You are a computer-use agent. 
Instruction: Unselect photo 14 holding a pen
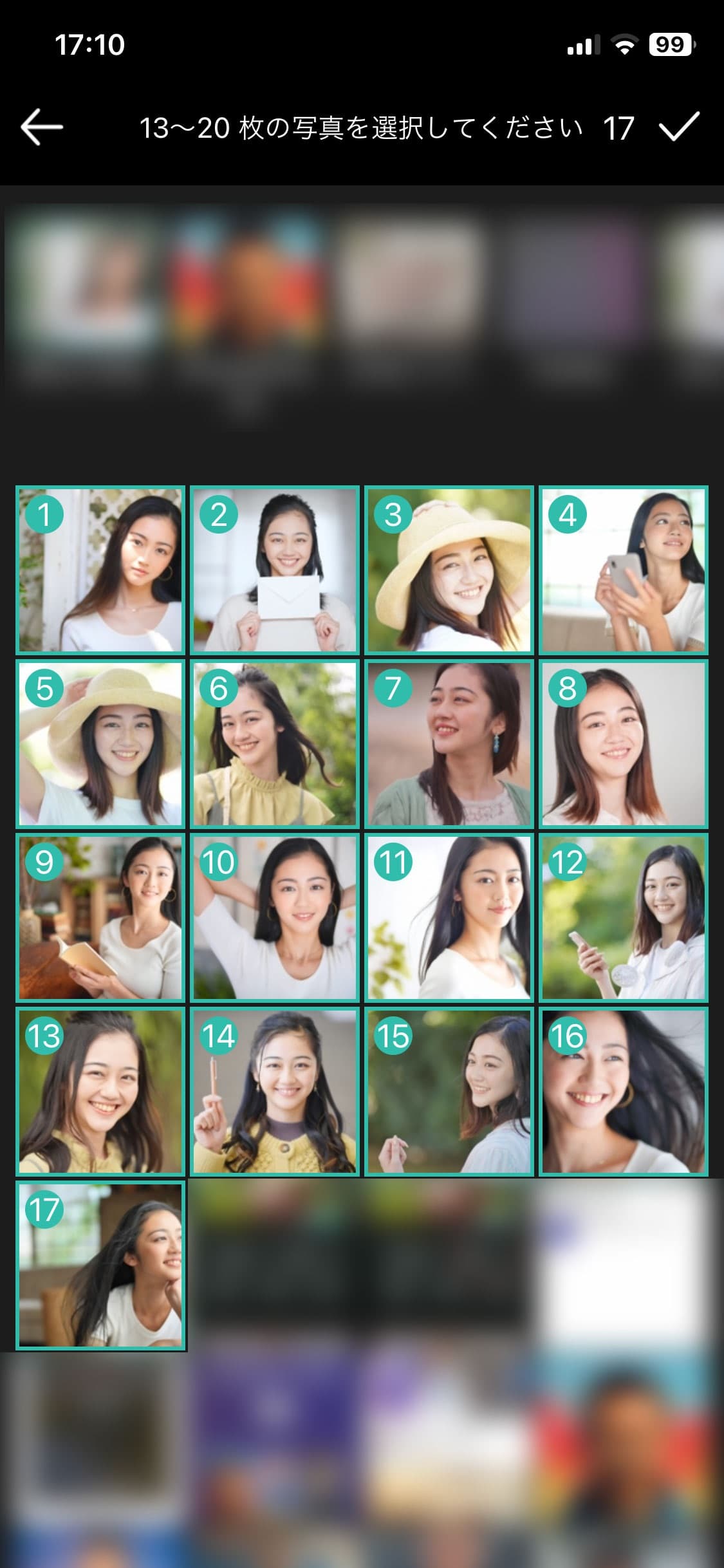[x=275, y=1092]
